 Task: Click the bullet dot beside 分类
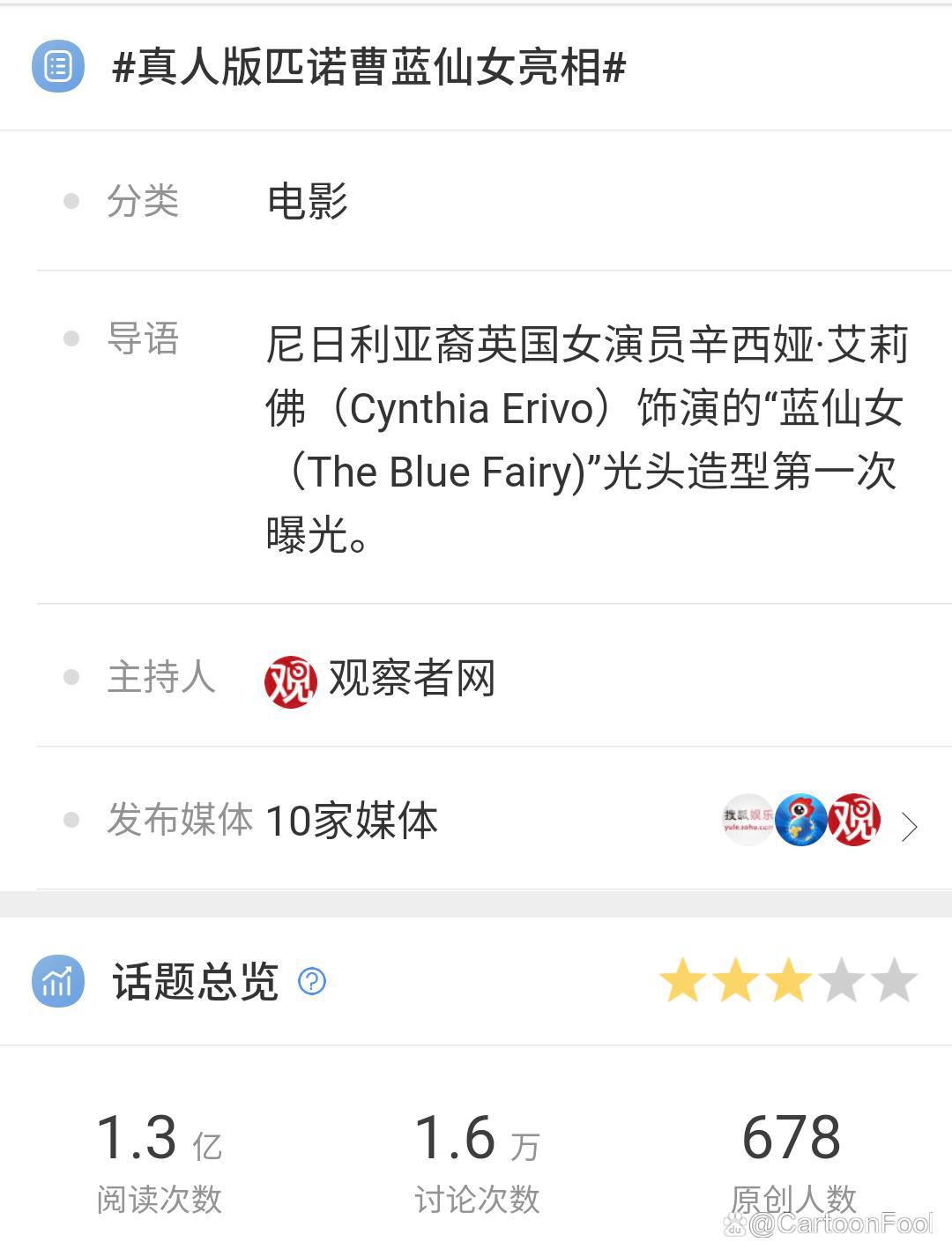coord(73,201)
